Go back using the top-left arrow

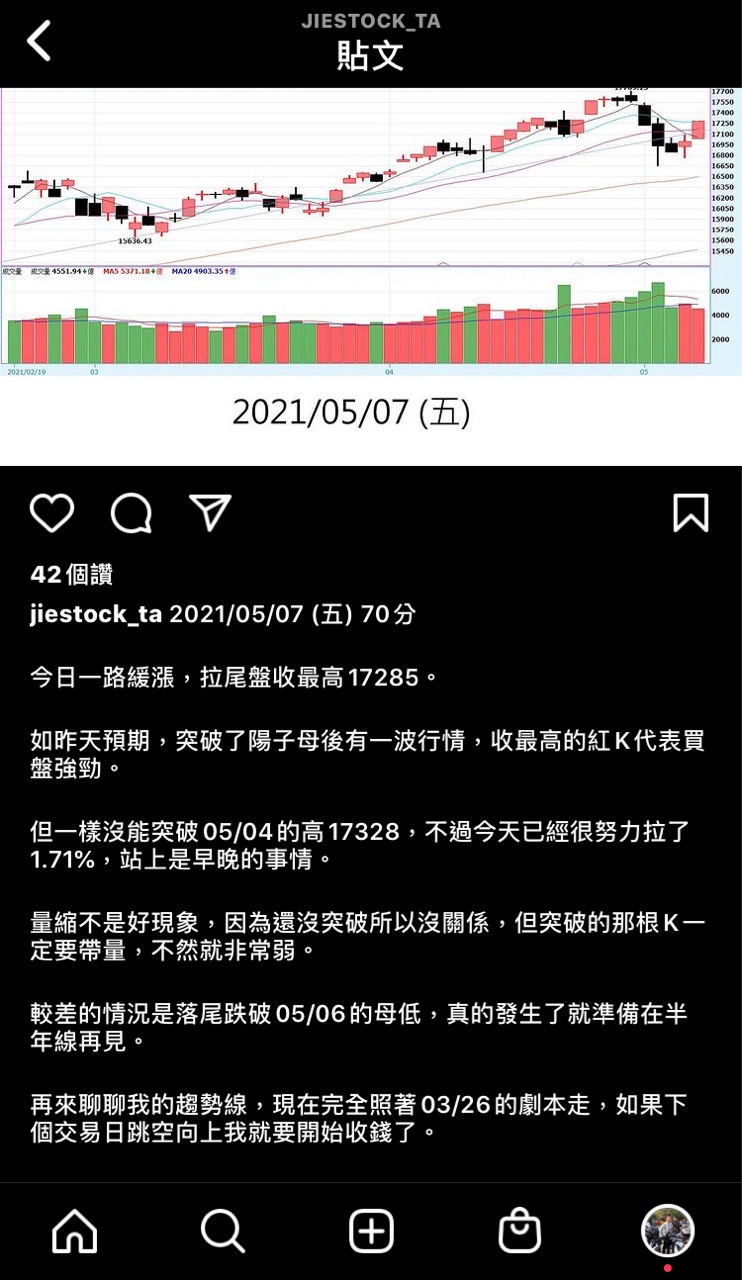38,42
